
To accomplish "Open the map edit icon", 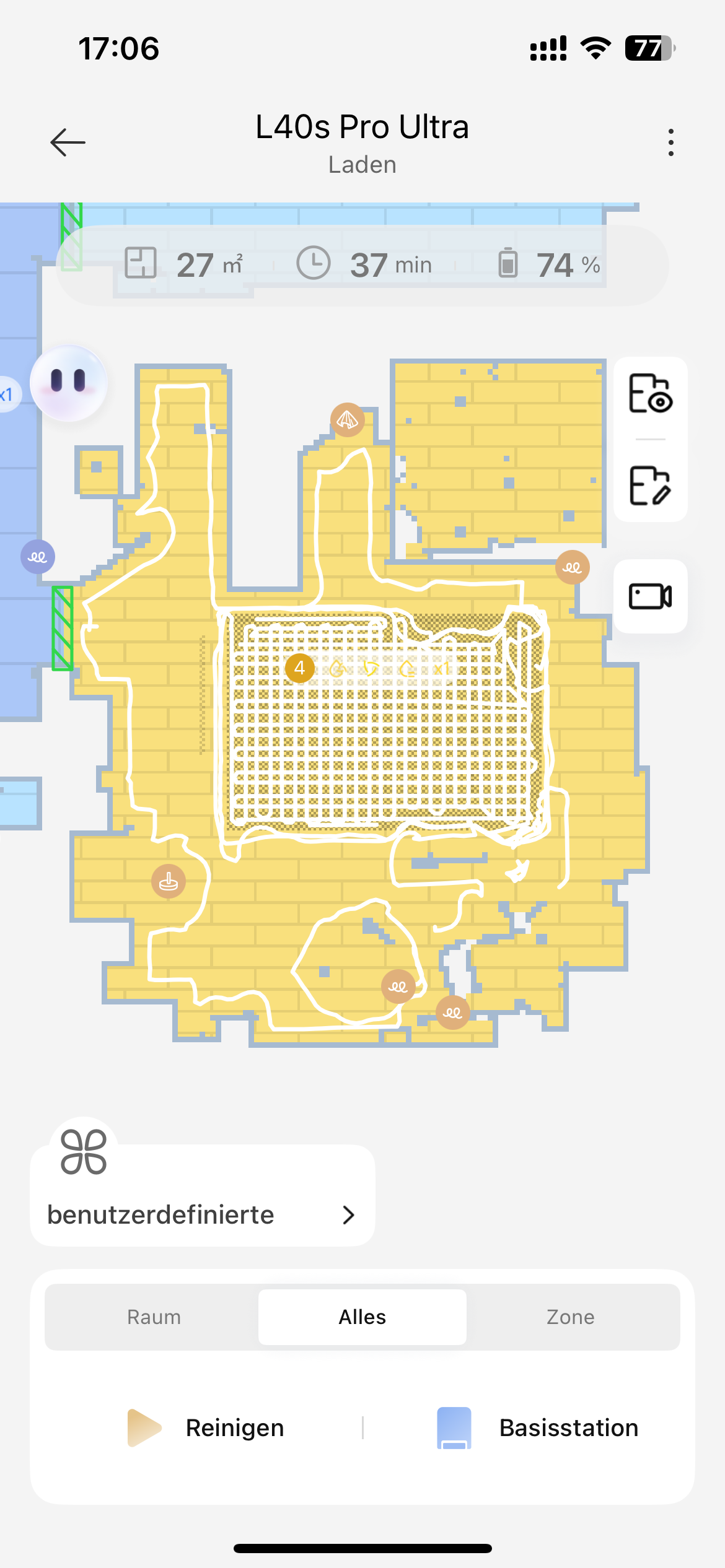I will [x=650, y=486].
